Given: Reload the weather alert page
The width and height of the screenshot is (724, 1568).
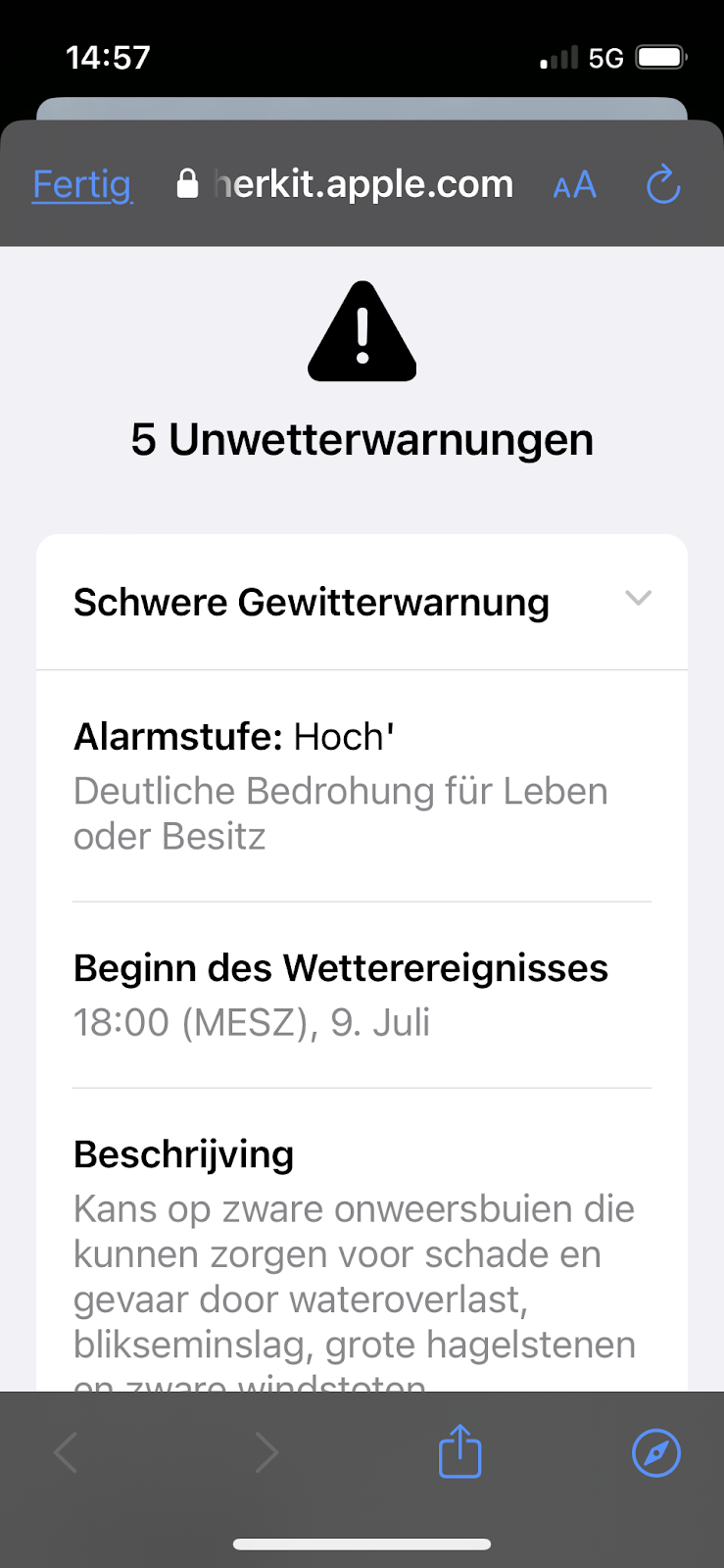Looking at the screenshot, I should pos(663,184).
